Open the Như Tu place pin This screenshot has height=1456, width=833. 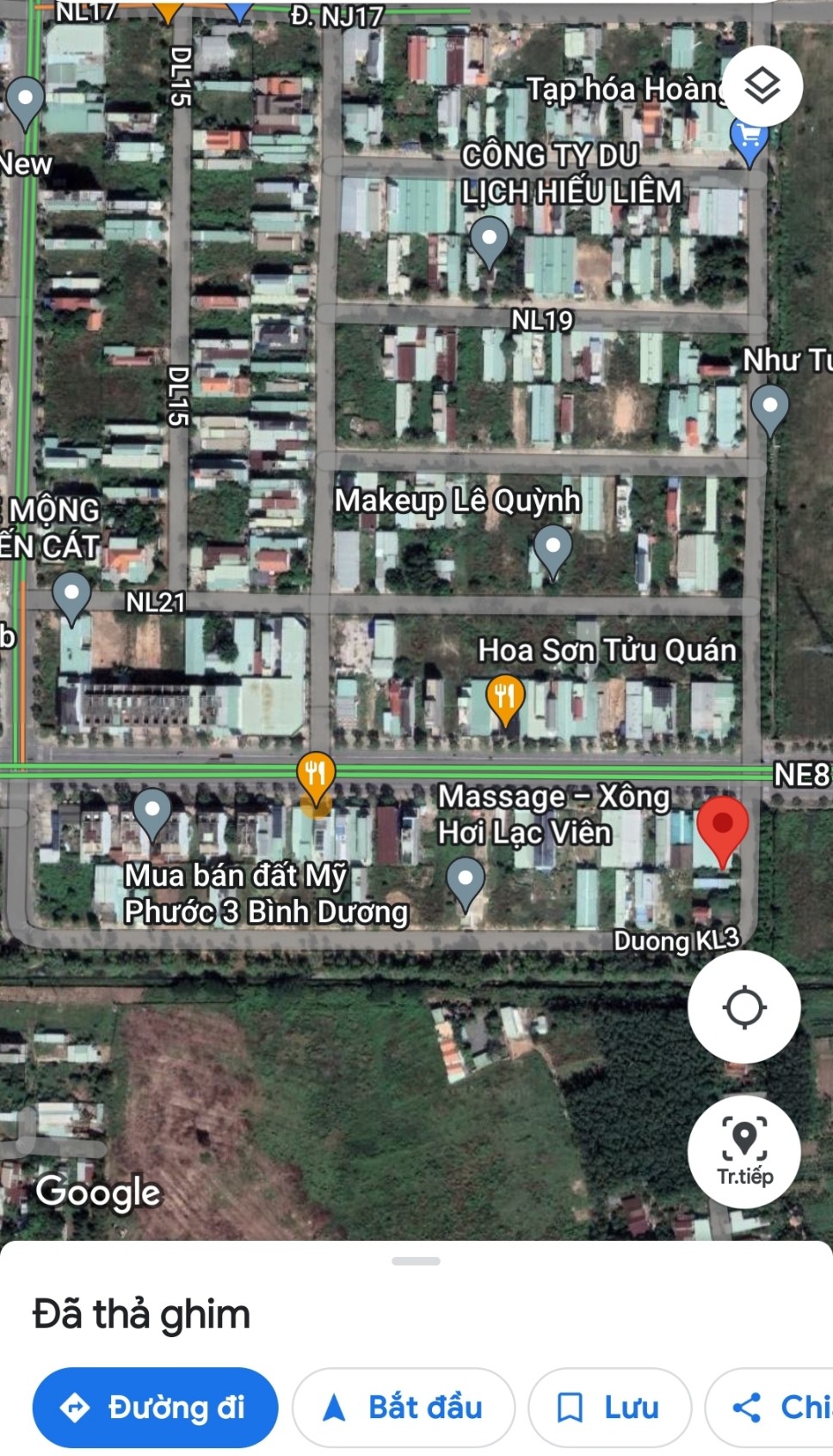[769, 405]
